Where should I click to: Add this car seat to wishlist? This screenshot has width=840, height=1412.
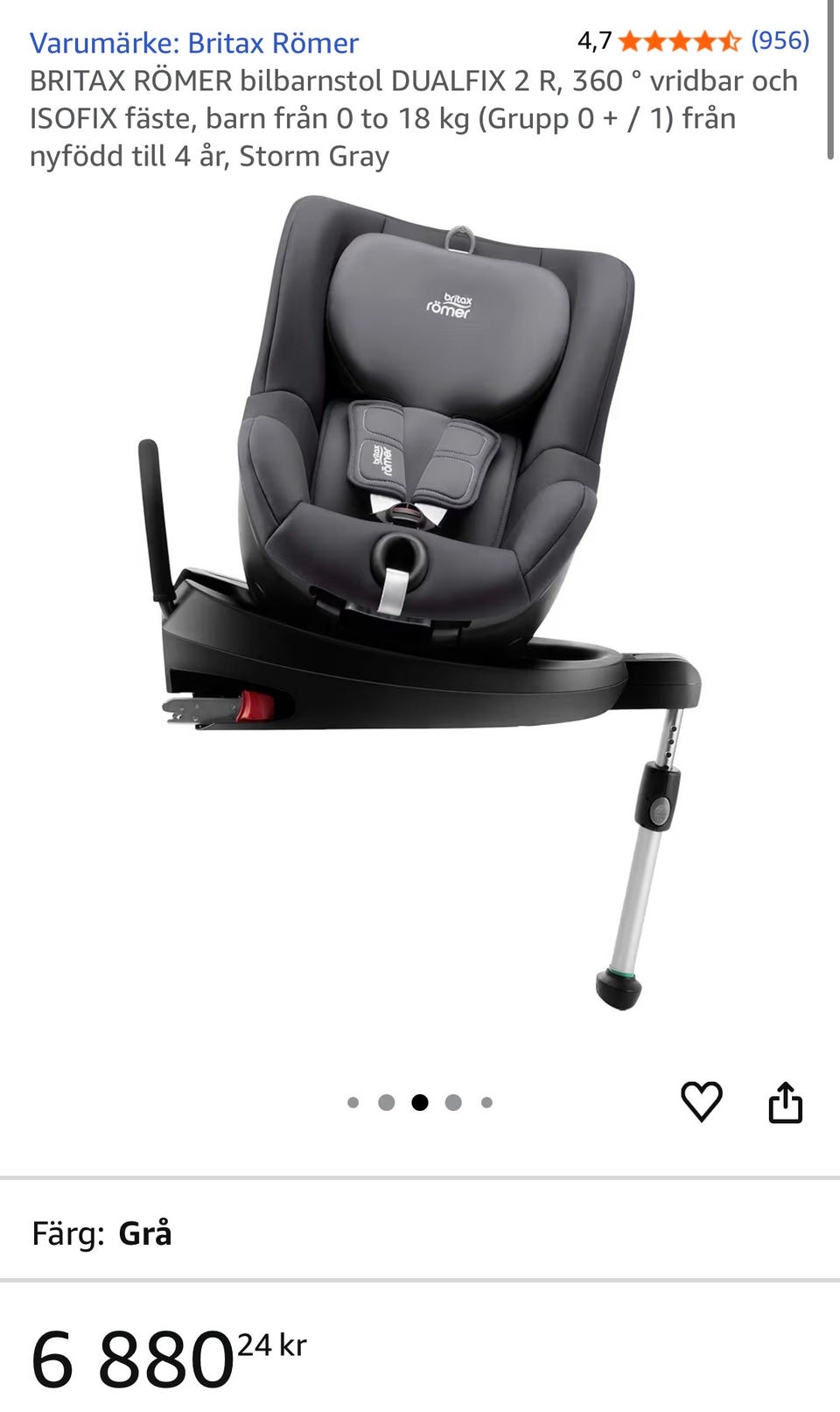click(701, 1101)
